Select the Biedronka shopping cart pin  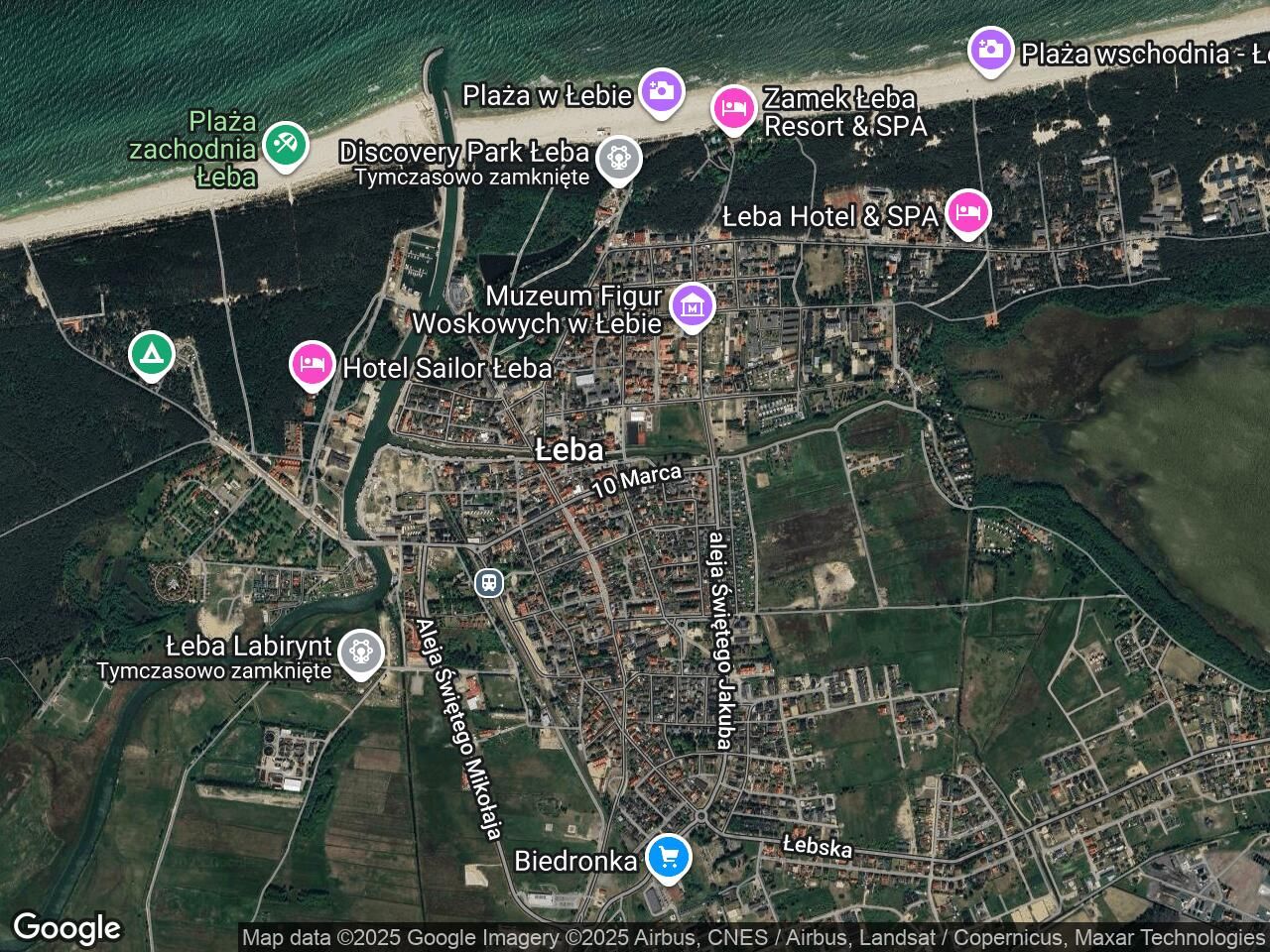pos(668,856)
